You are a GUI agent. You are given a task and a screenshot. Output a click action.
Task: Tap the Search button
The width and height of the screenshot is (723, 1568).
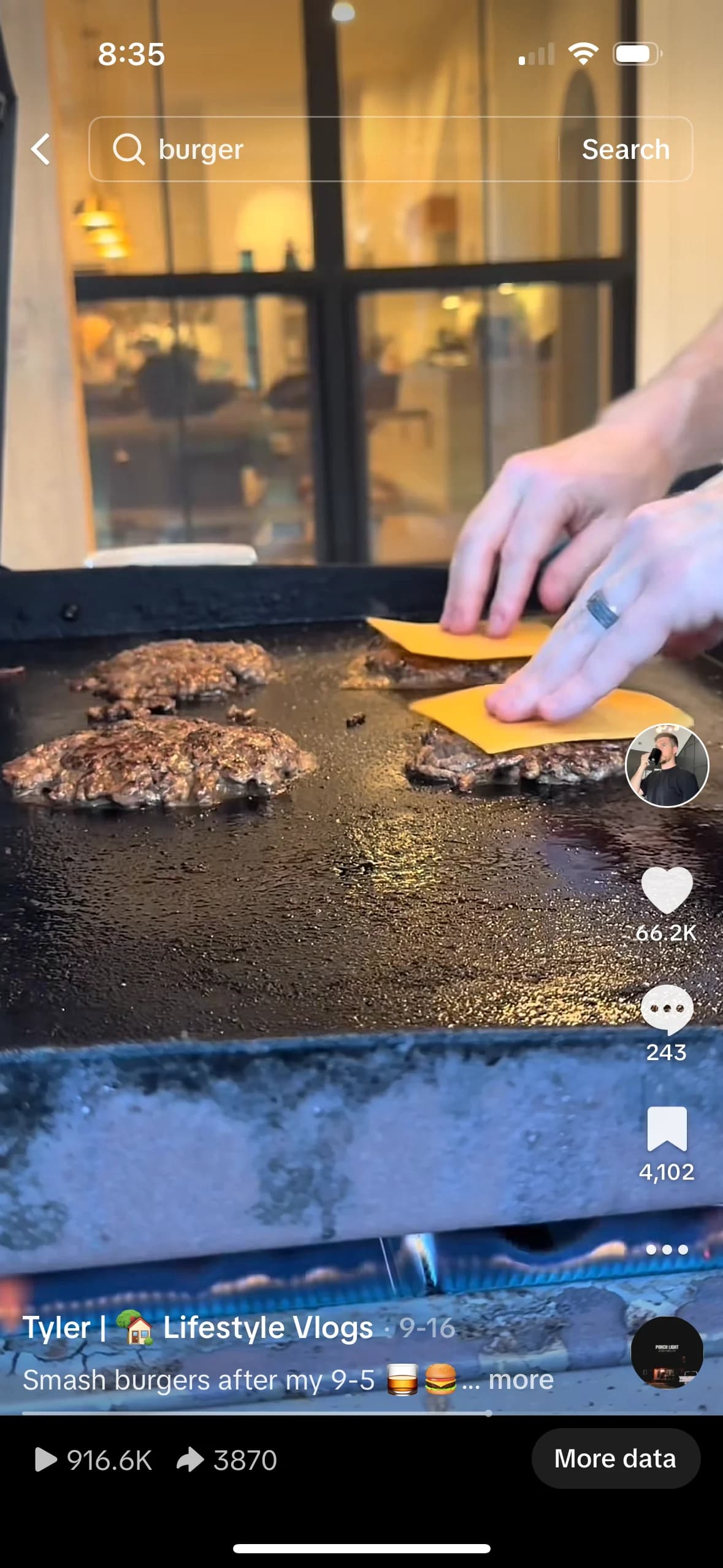pyautogui.click(x=625, y=149)
